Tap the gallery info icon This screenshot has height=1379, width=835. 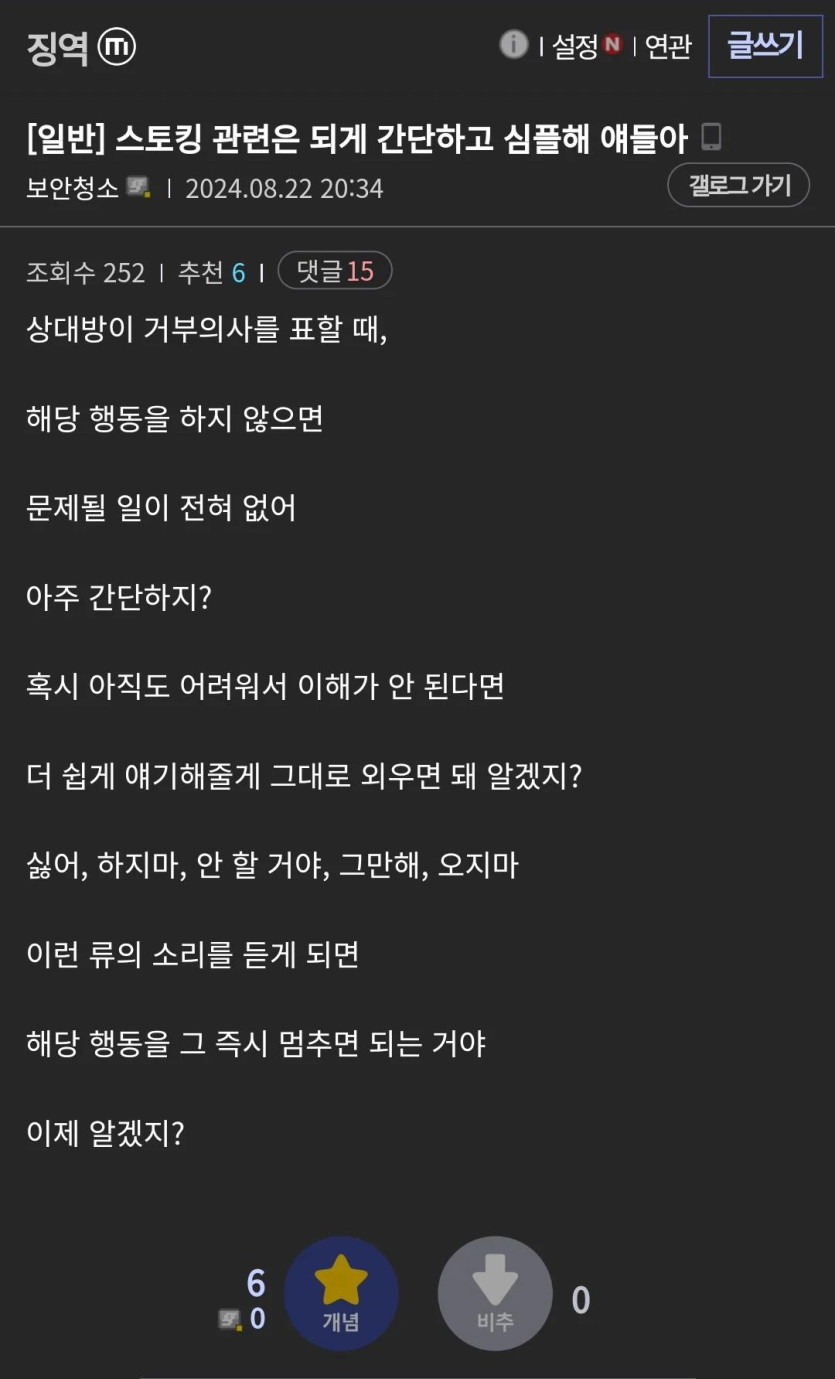[513, 45]
